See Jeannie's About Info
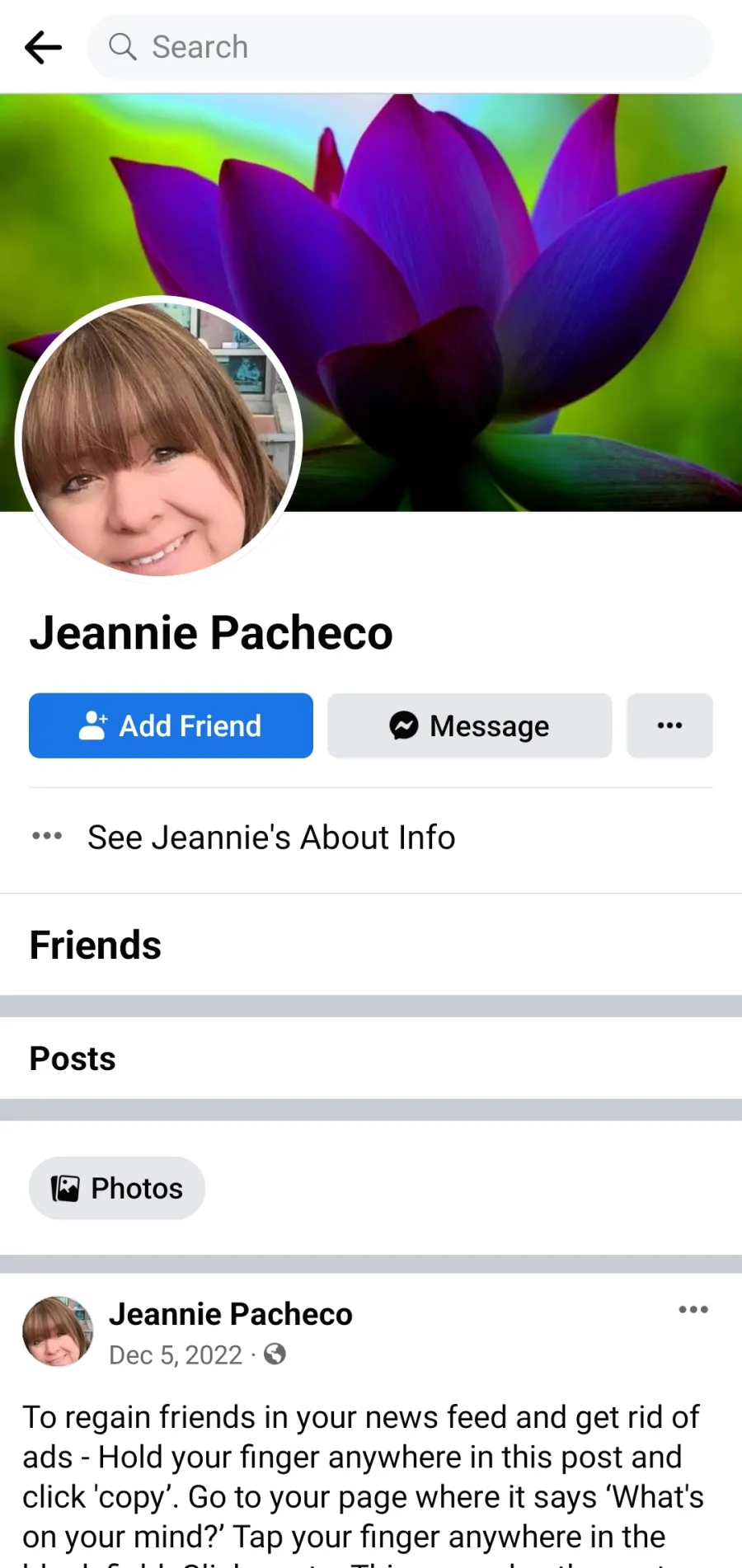The image size is (742, 1568). coord(272,837)
